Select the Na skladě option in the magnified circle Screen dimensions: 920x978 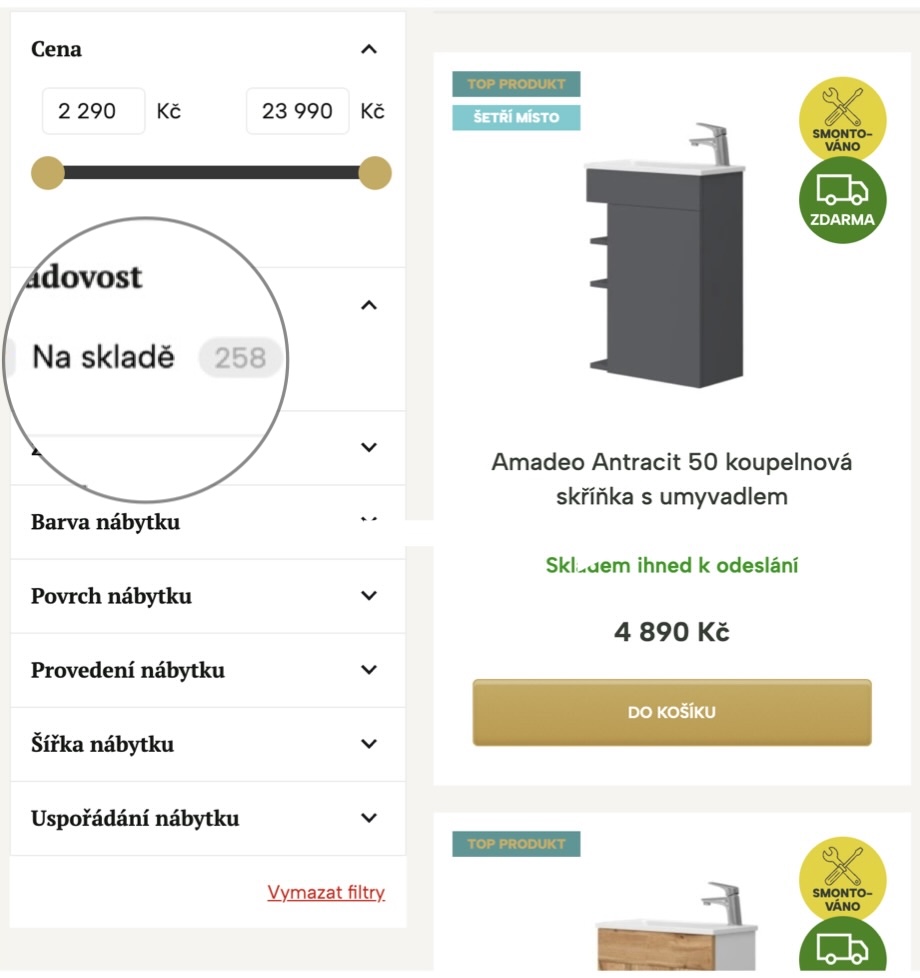point(106,356)
